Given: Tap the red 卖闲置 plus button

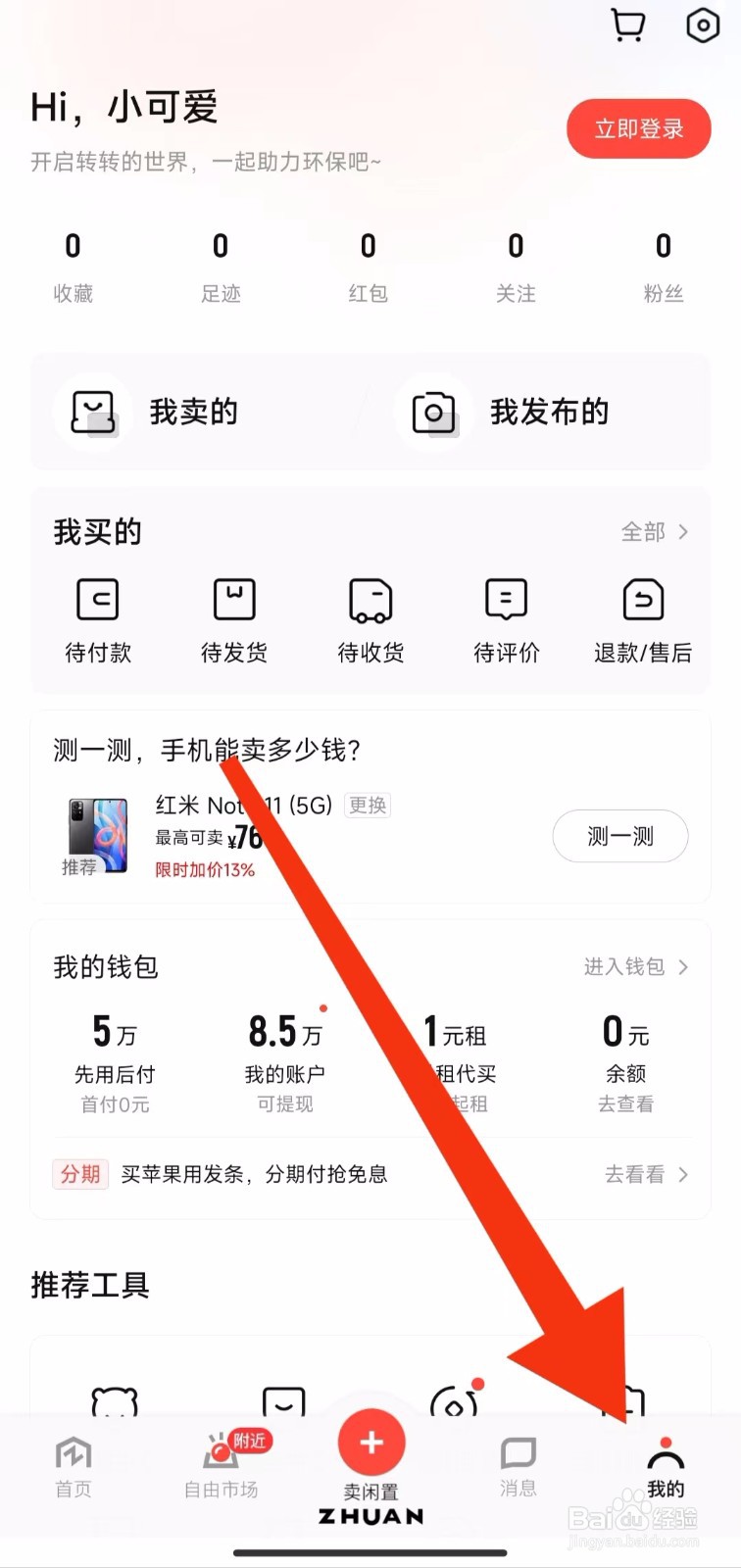Looking at the screenshot, I should tap(370, 1442).
